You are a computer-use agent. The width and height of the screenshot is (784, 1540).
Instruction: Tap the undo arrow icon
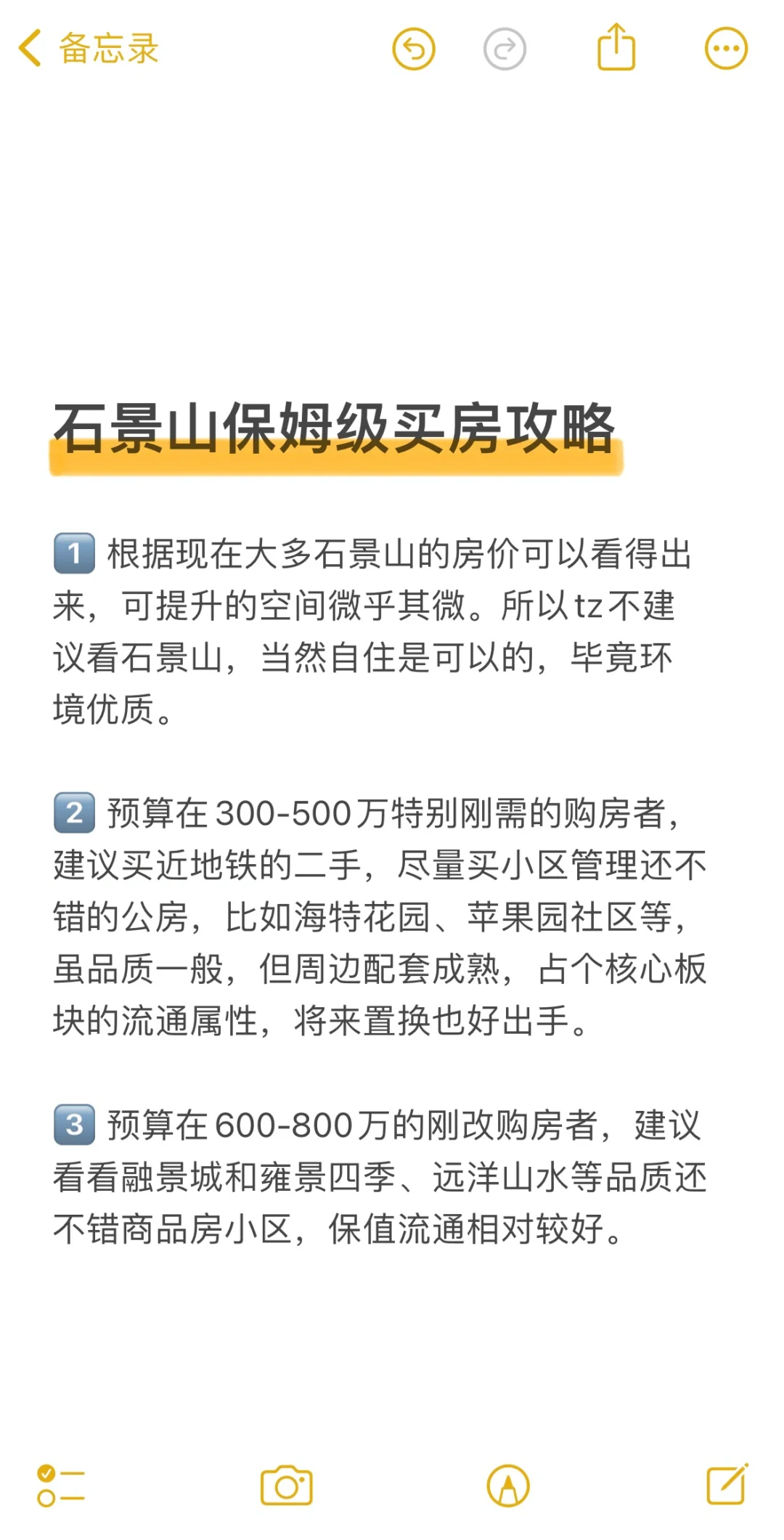pyautogui.click(x=413, y=46)
